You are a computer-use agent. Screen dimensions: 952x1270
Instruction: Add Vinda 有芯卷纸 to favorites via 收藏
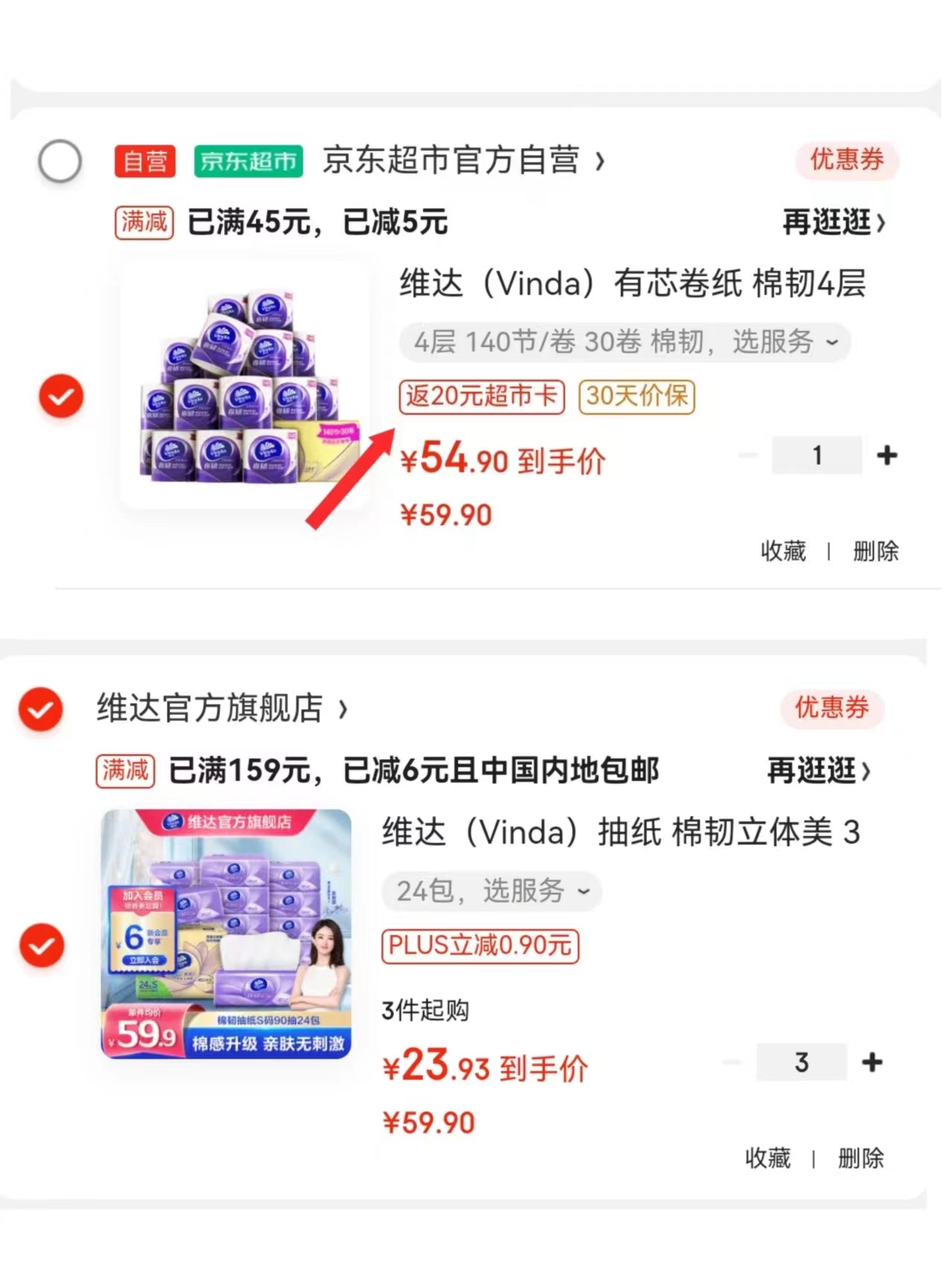pos(783,551)
